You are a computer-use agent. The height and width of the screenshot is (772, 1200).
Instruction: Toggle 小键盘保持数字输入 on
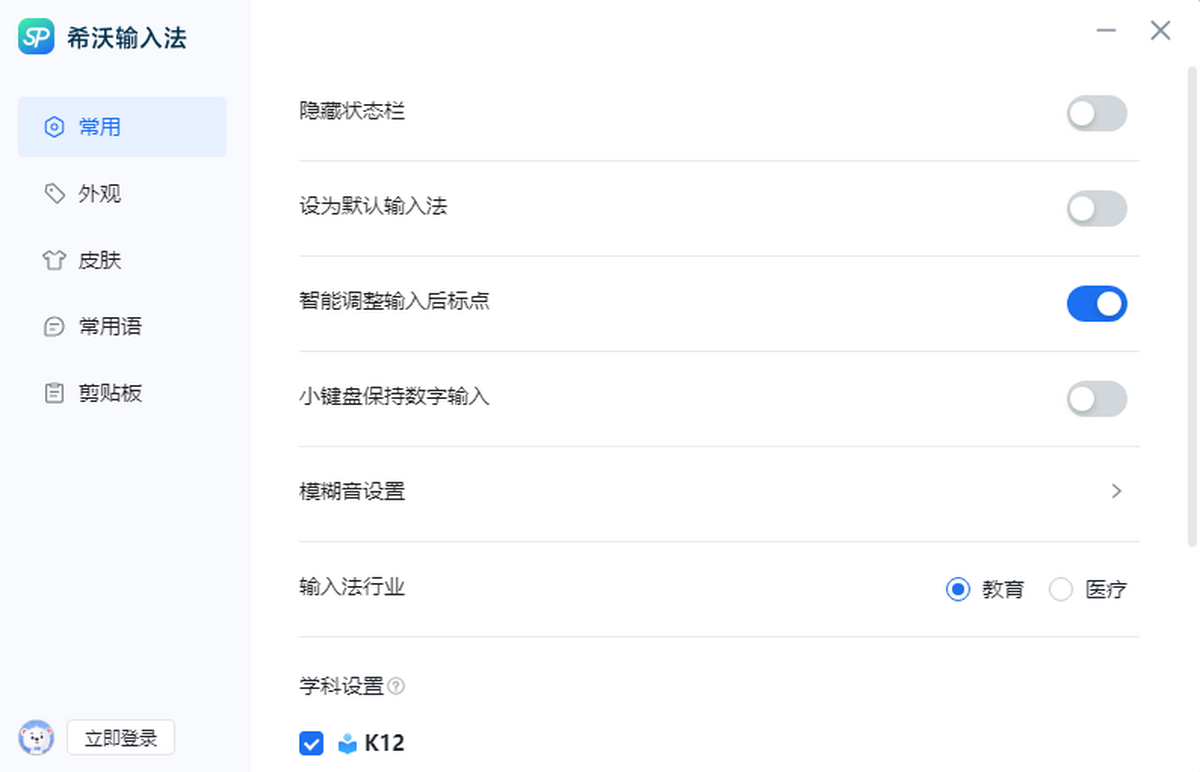click(x=1096, y=400)
